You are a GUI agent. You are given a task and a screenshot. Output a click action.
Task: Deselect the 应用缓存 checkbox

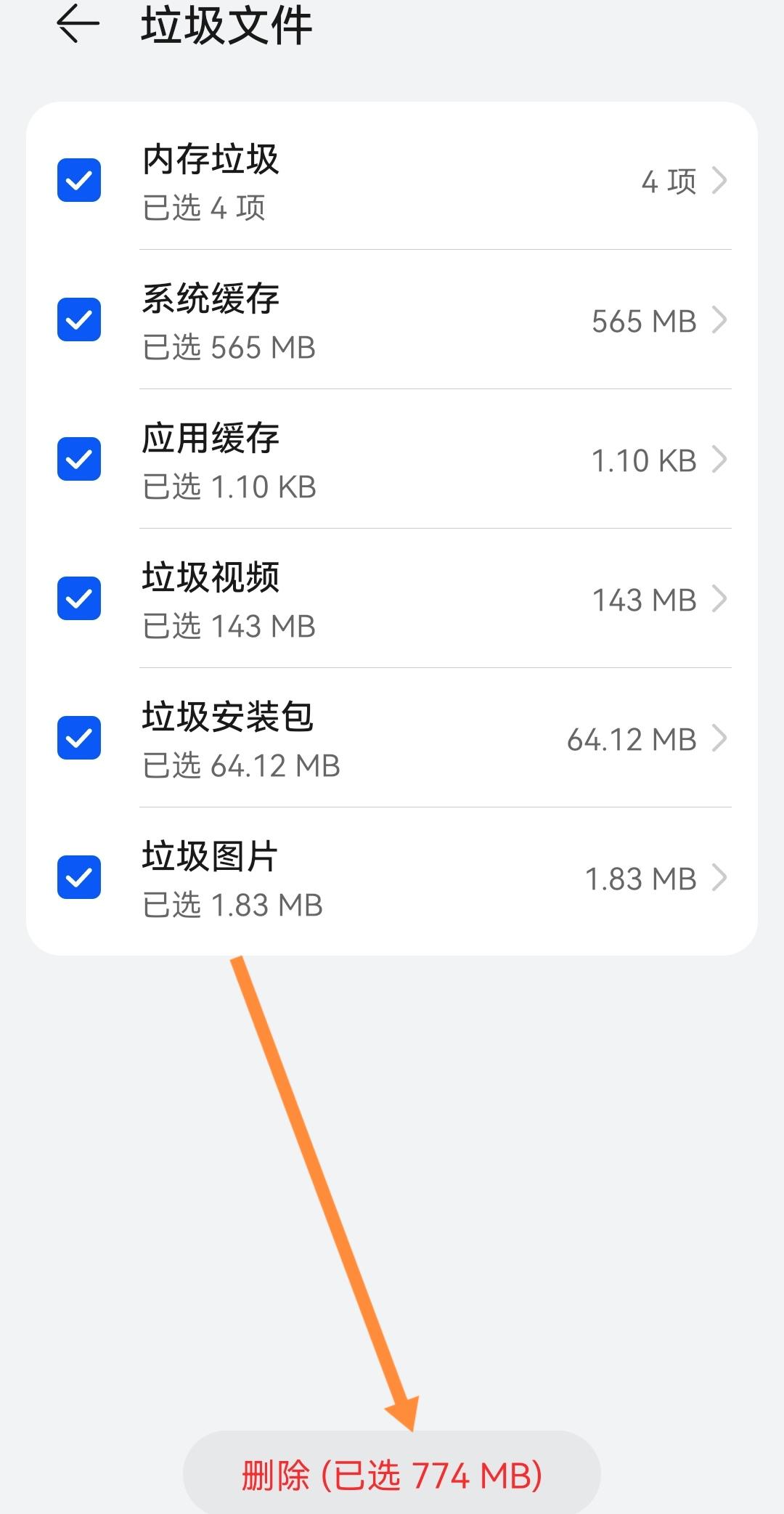point(79,459)
